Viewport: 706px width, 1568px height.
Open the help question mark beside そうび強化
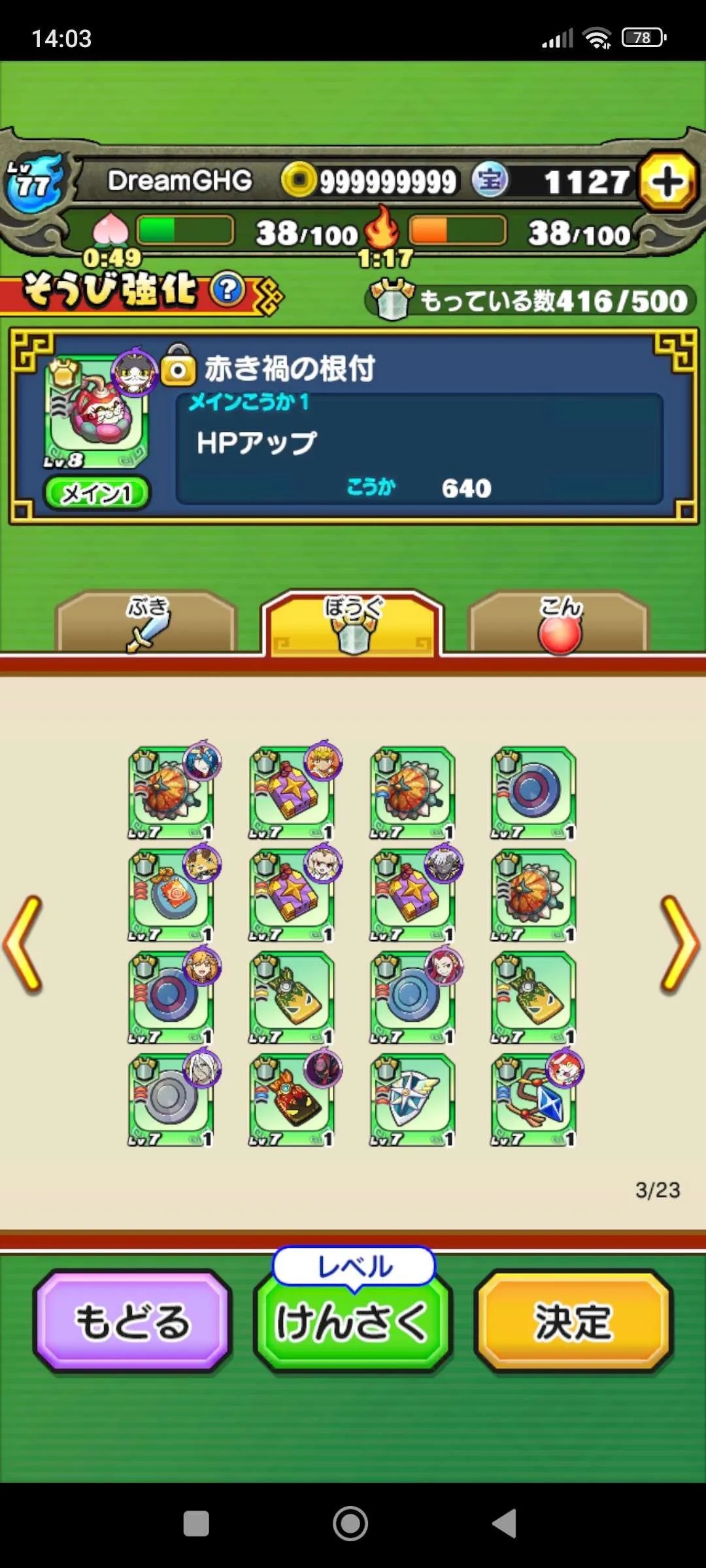click(227, 290)
